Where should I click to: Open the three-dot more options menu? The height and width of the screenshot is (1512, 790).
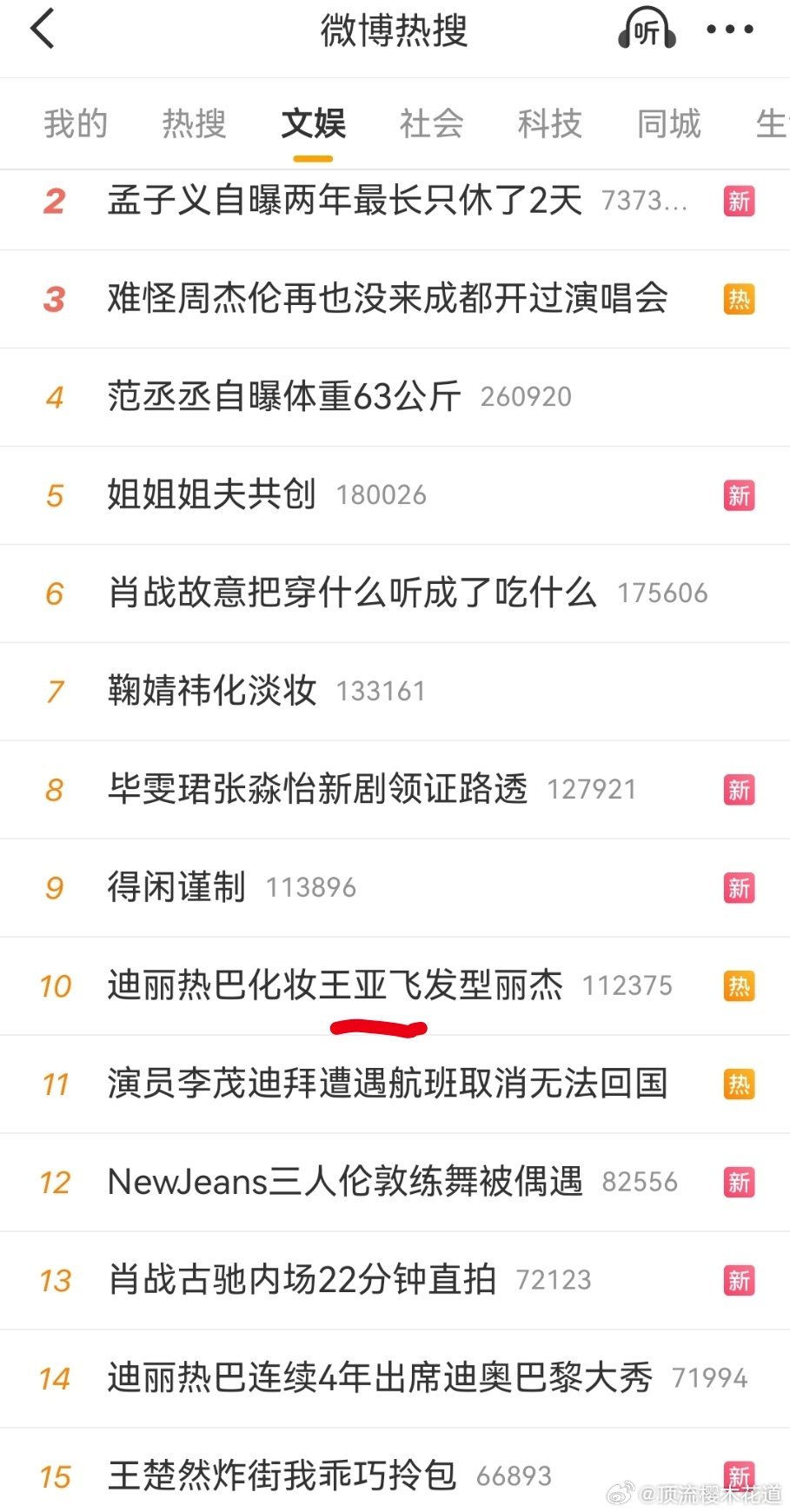(x=730, y=30)
